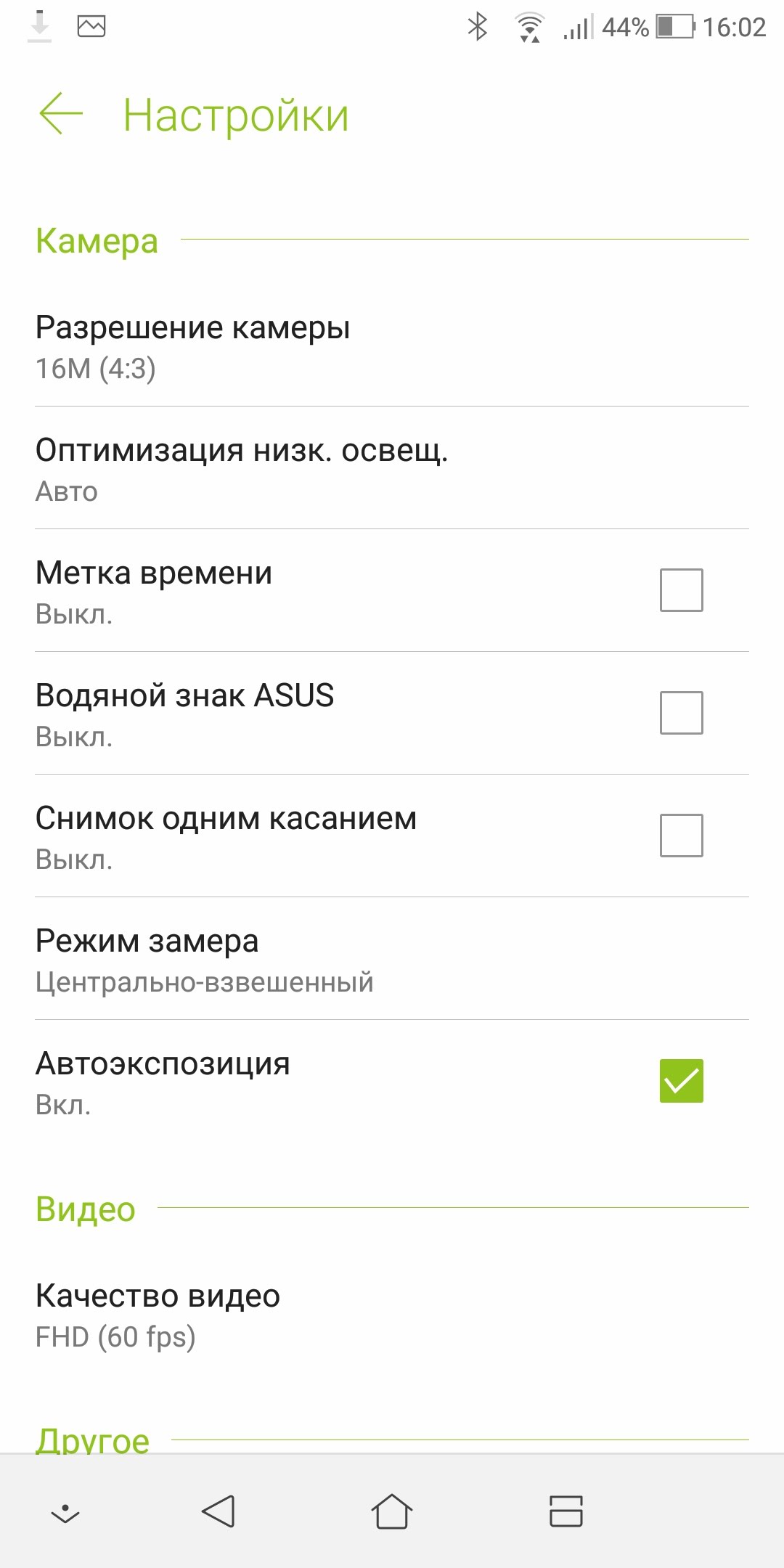Screen dimensions: 784x1568
Task: Hide the navigation bar with down chevron
Action: point(65,1513)
